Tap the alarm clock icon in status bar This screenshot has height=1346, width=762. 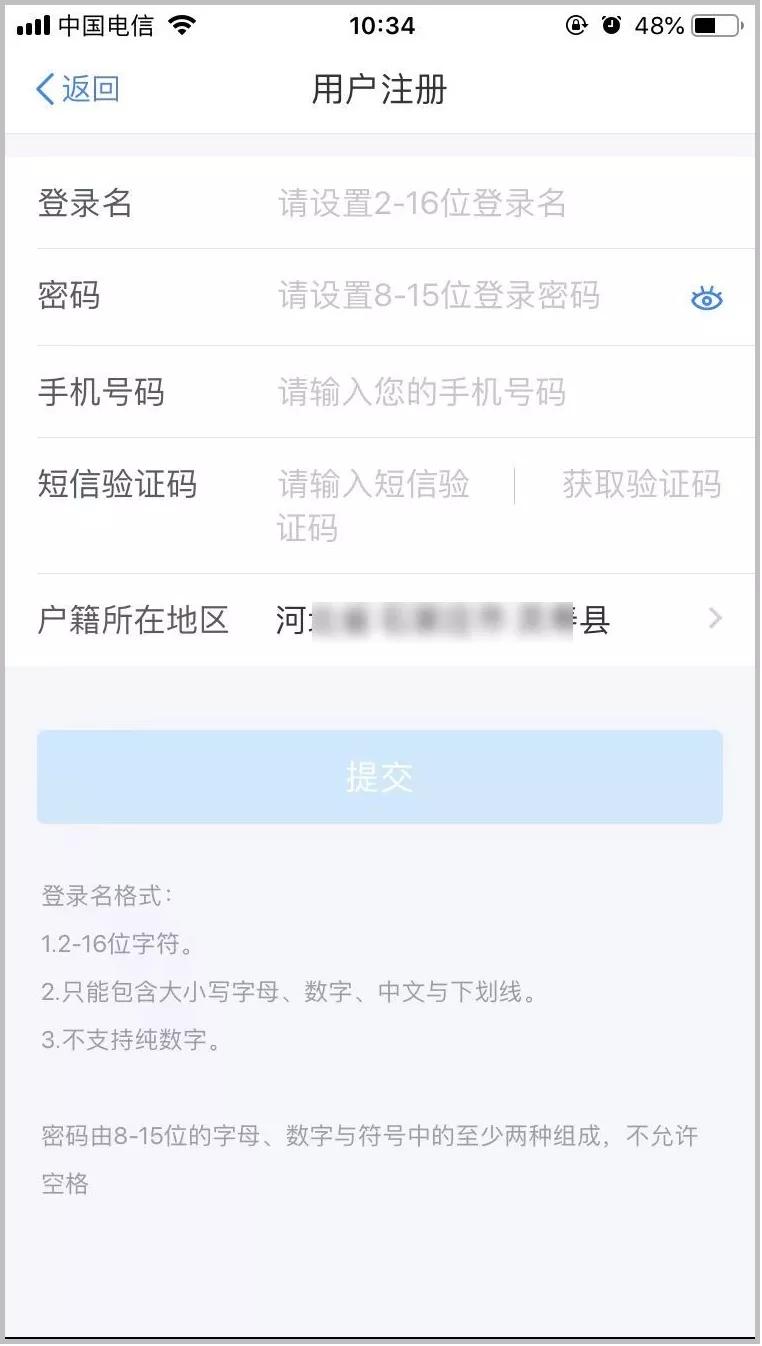coord(609,25)
